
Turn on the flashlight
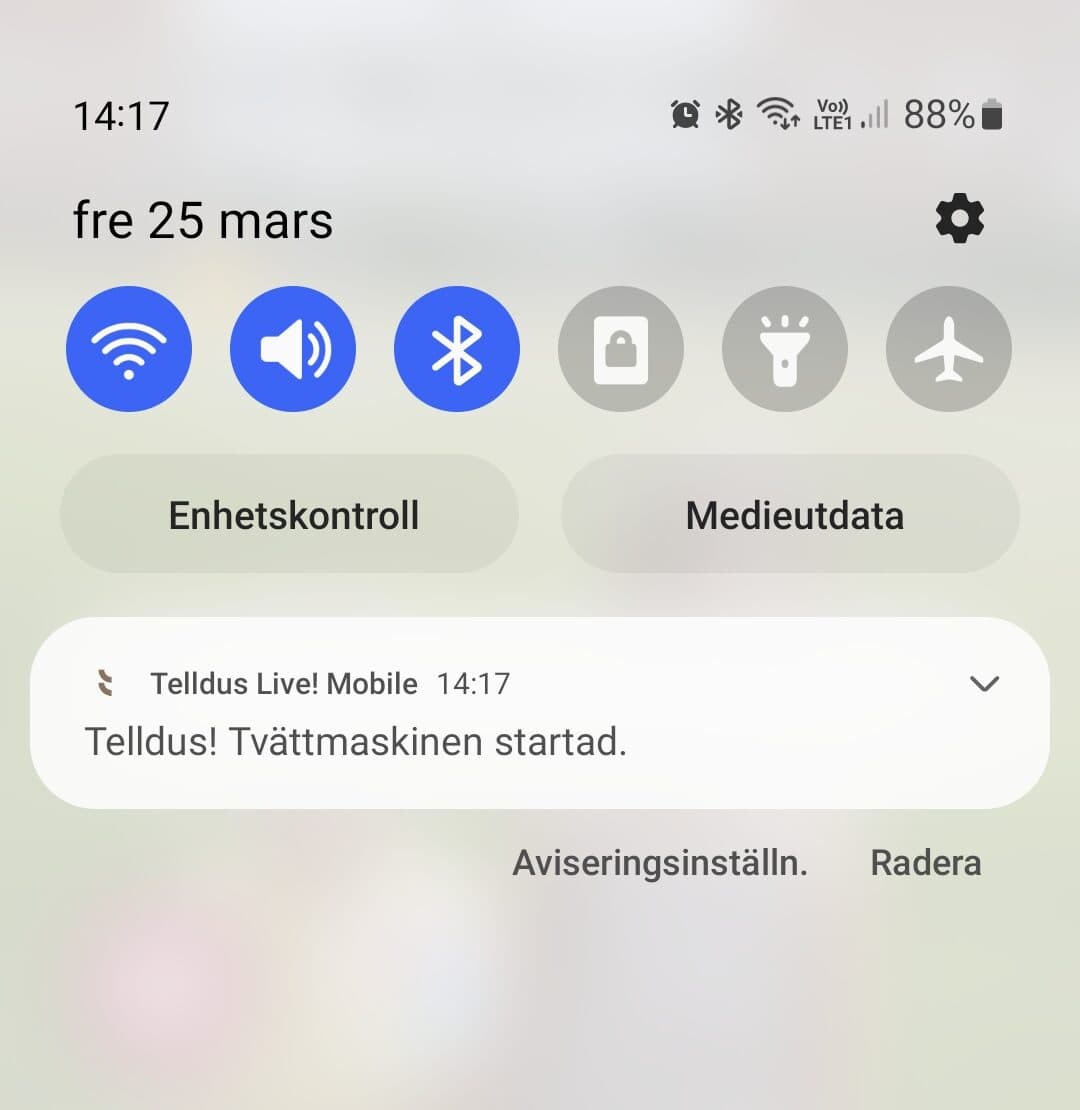[x=785, y=350]
